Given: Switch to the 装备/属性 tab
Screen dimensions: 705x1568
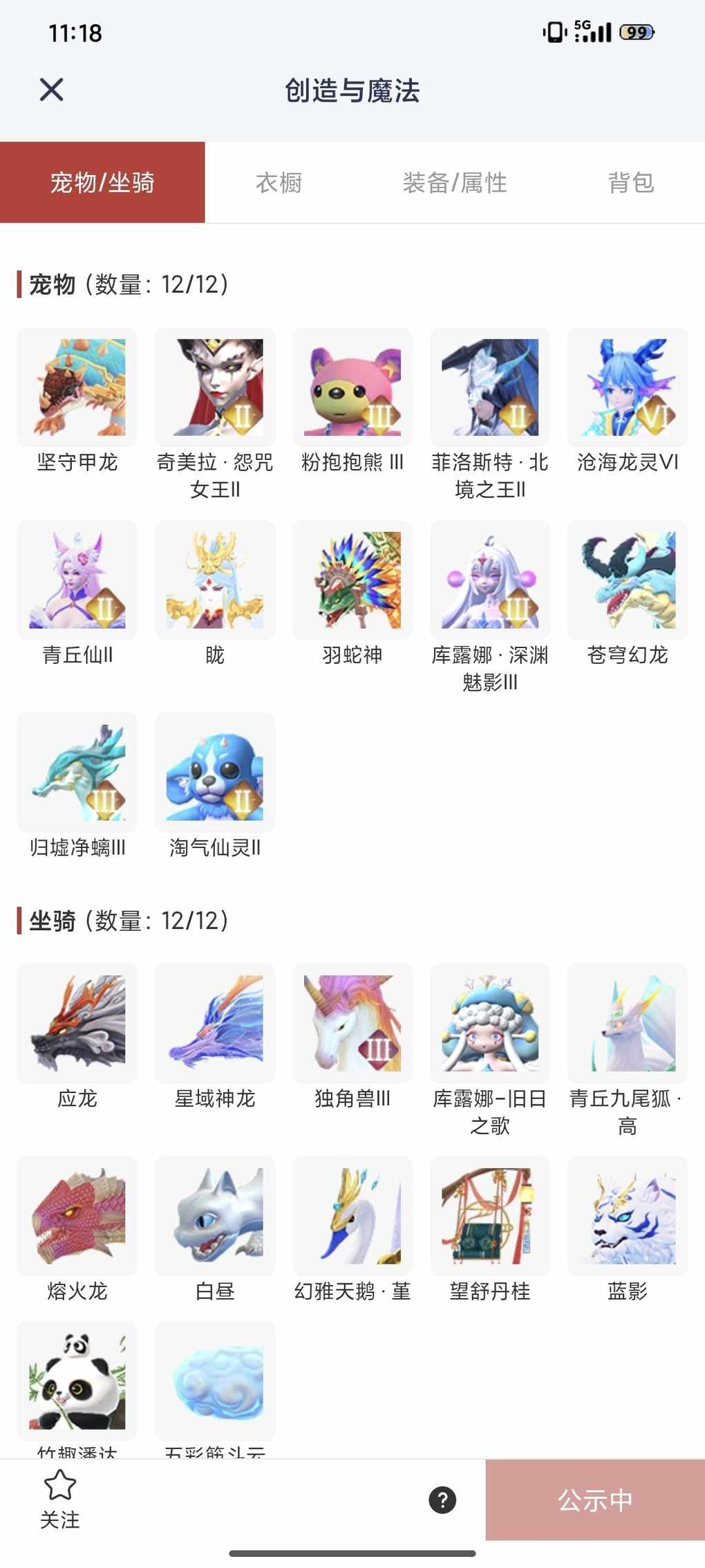Looking at the screenshot, I should (455, 183).
